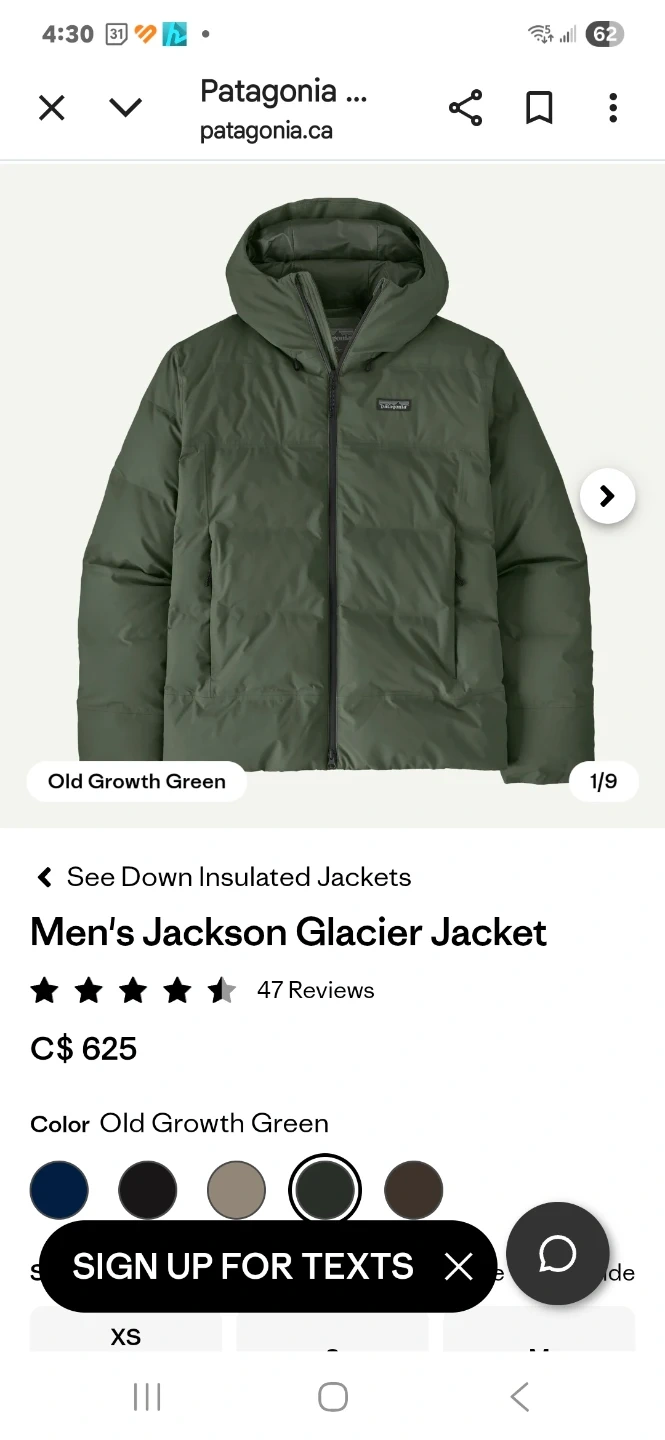Screen dimensions: 665x1440
Task: Bookmark this product page
Action: click(539, 108)
